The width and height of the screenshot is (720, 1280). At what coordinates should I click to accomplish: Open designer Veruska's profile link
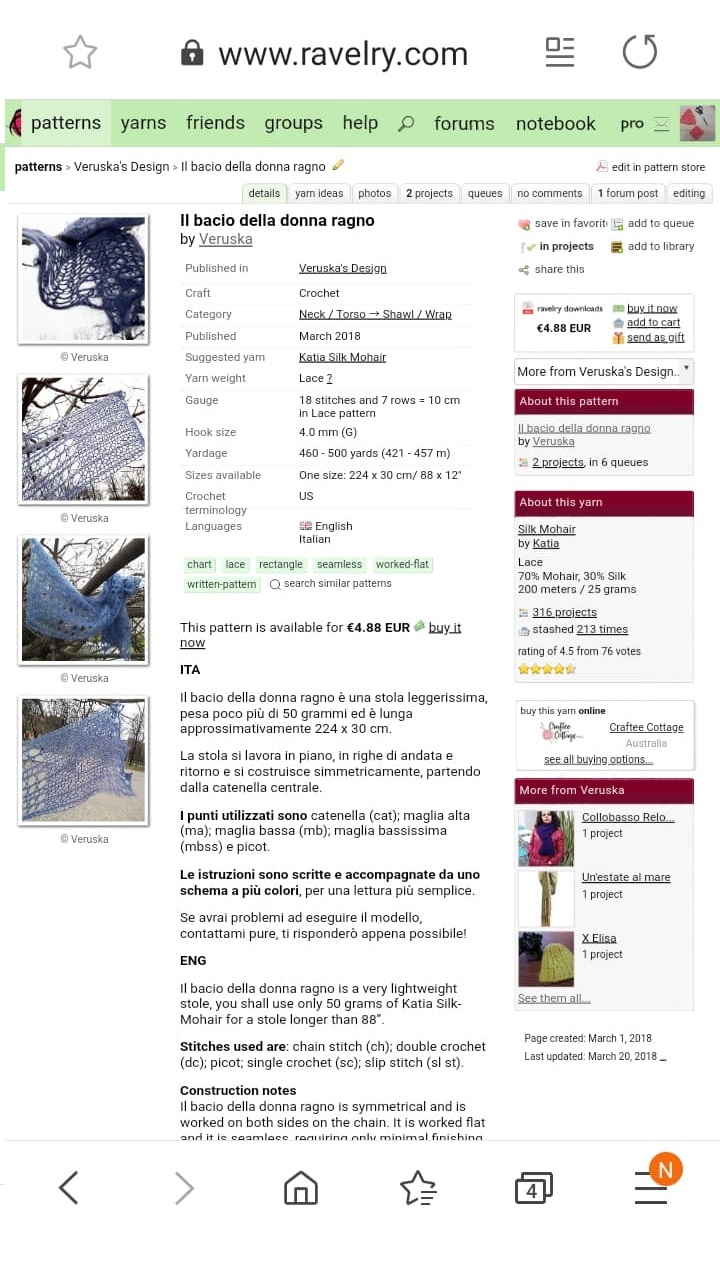(225, 239)
